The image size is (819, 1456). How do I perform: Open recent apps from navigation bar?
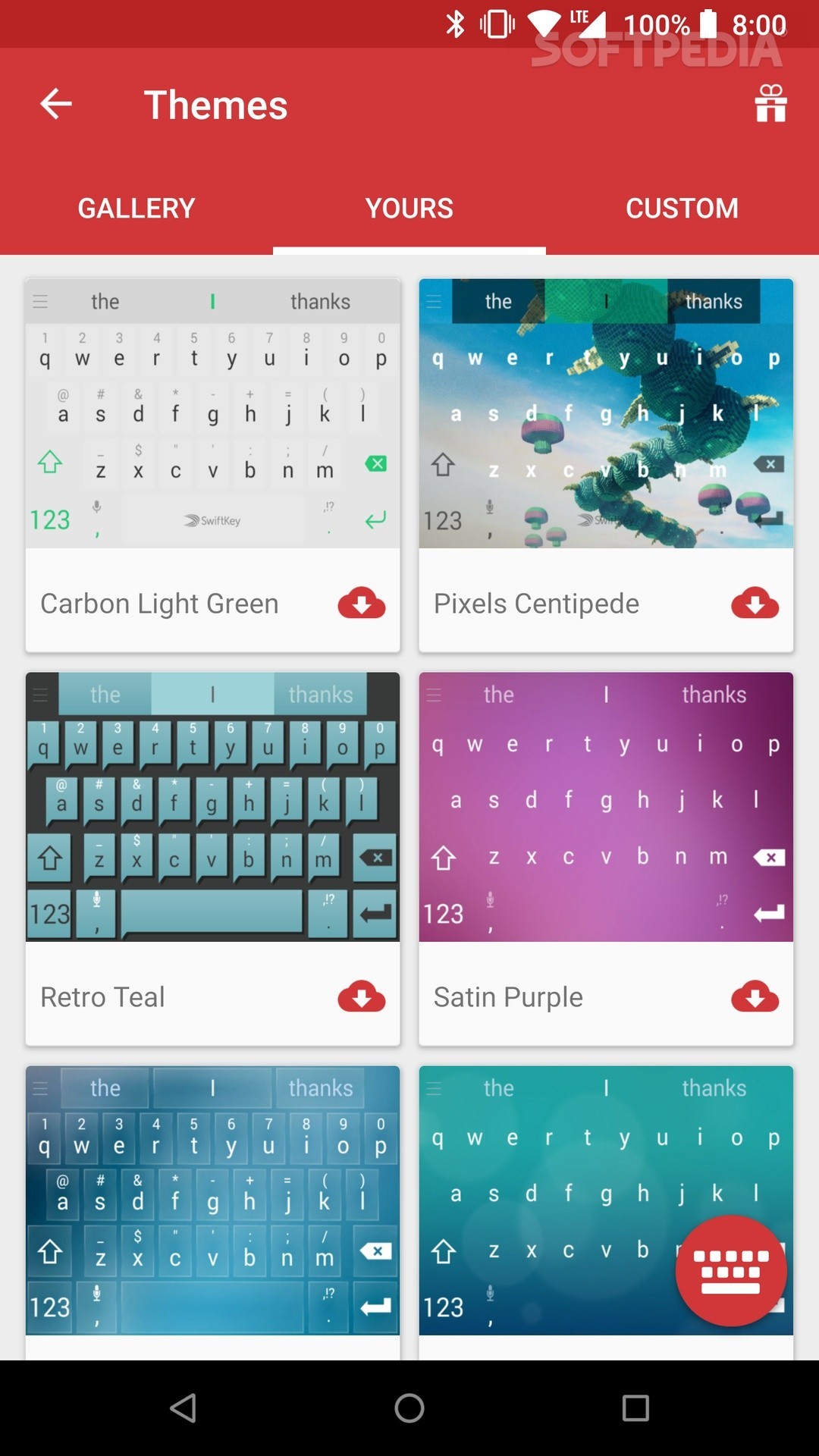[635, 1408]
